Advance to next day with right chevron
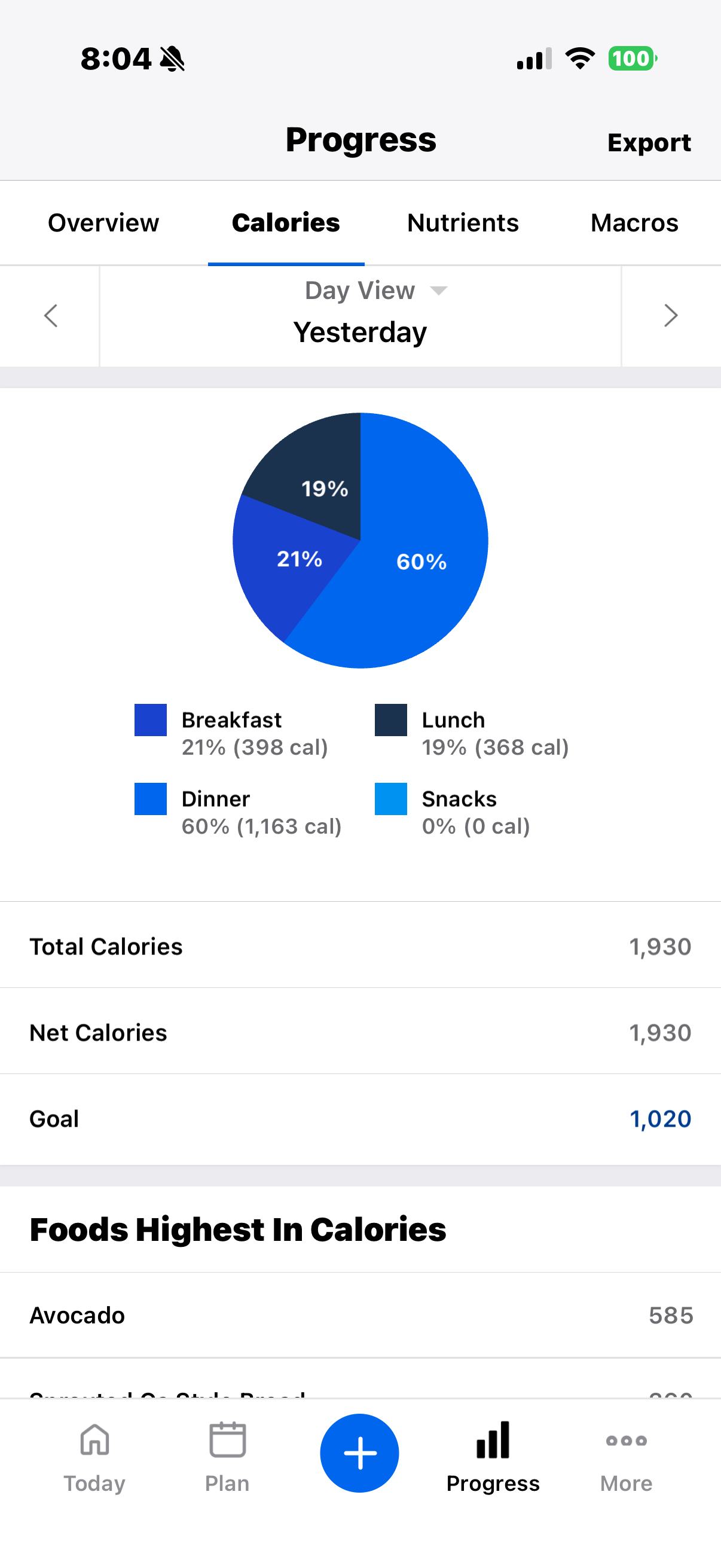The width and height of the screenshot is (721, 1568). 671,316
